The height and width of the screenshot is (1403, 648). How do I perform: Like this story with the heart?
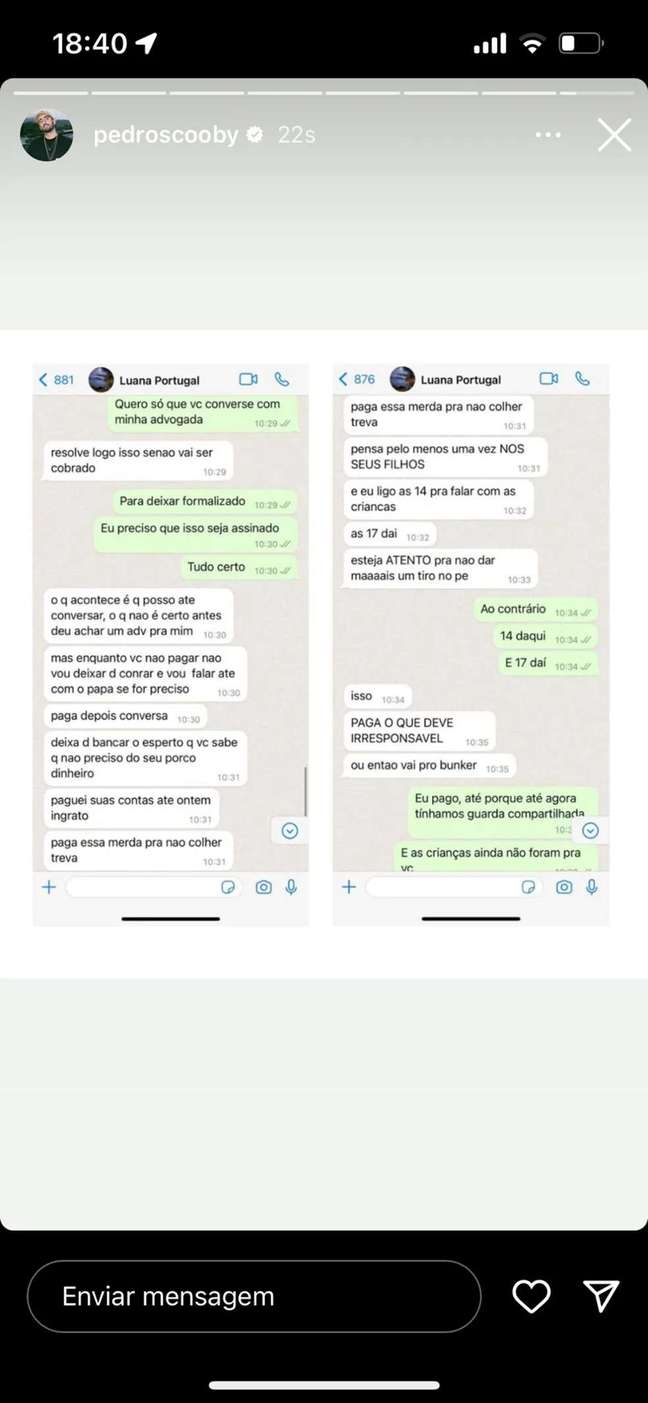[531, 1296]
